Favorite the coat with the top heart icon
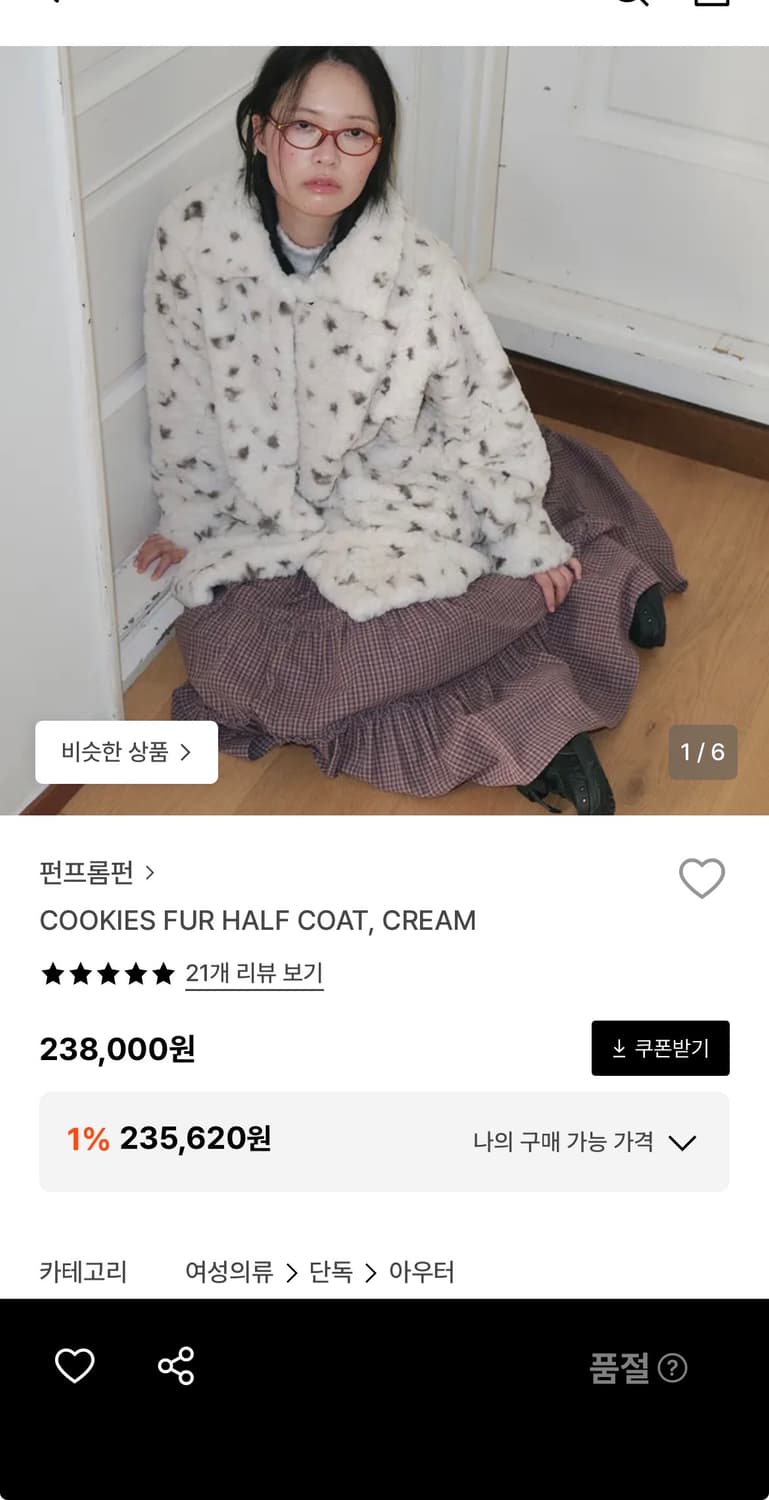Image resolution: width=769 pixels, height=1500 pixels. point(701,878)
